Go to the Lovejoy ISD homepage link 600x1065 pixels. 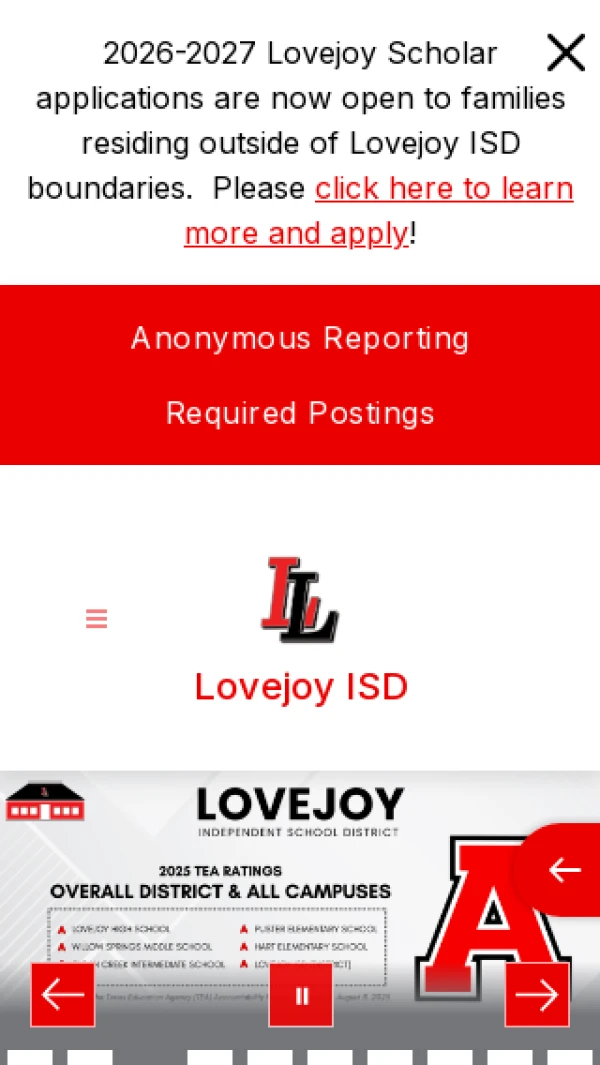coord(301,687)
